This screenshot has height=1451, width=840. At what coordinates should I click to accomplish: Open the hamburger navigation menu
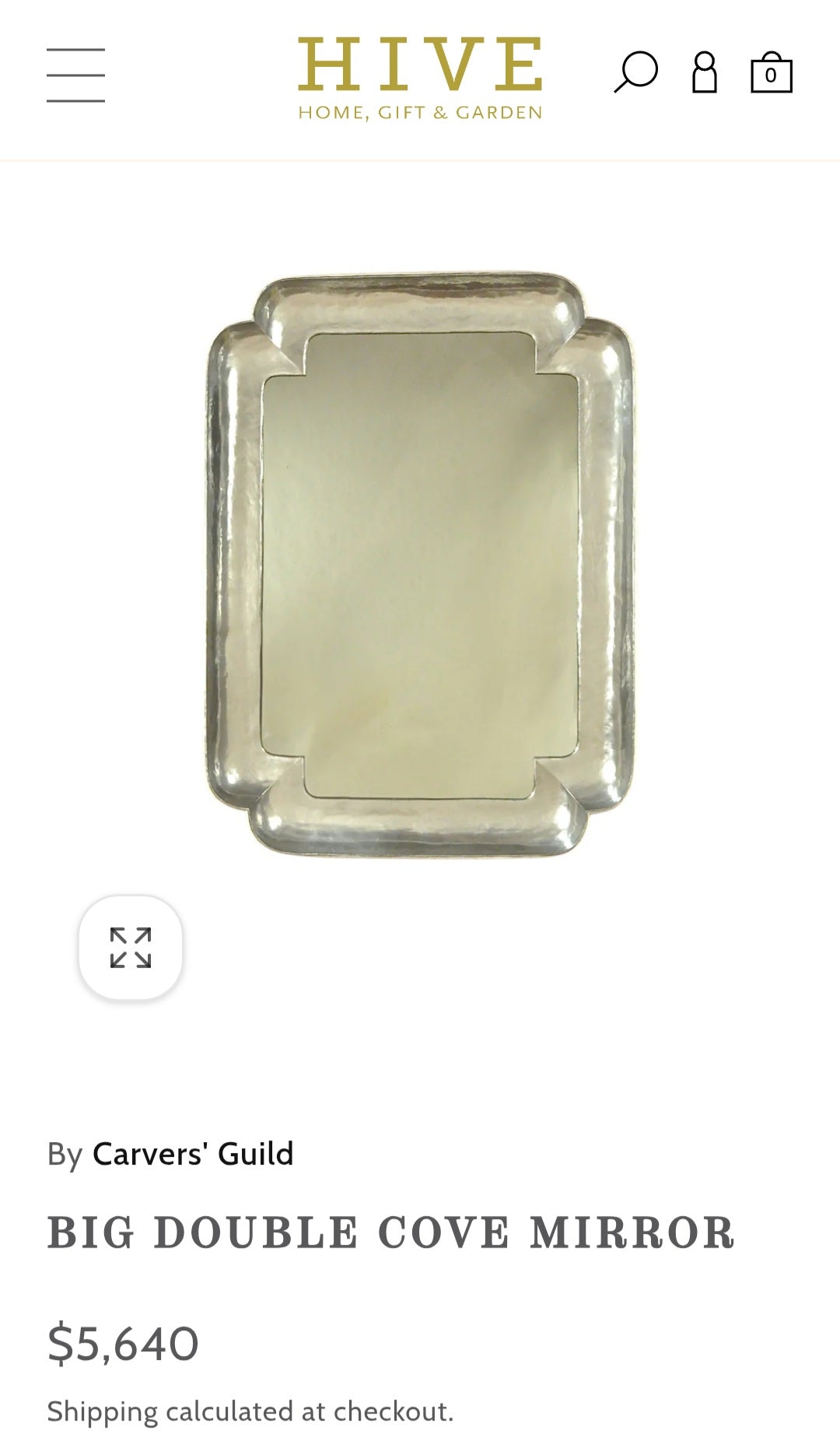pos(75,75)
